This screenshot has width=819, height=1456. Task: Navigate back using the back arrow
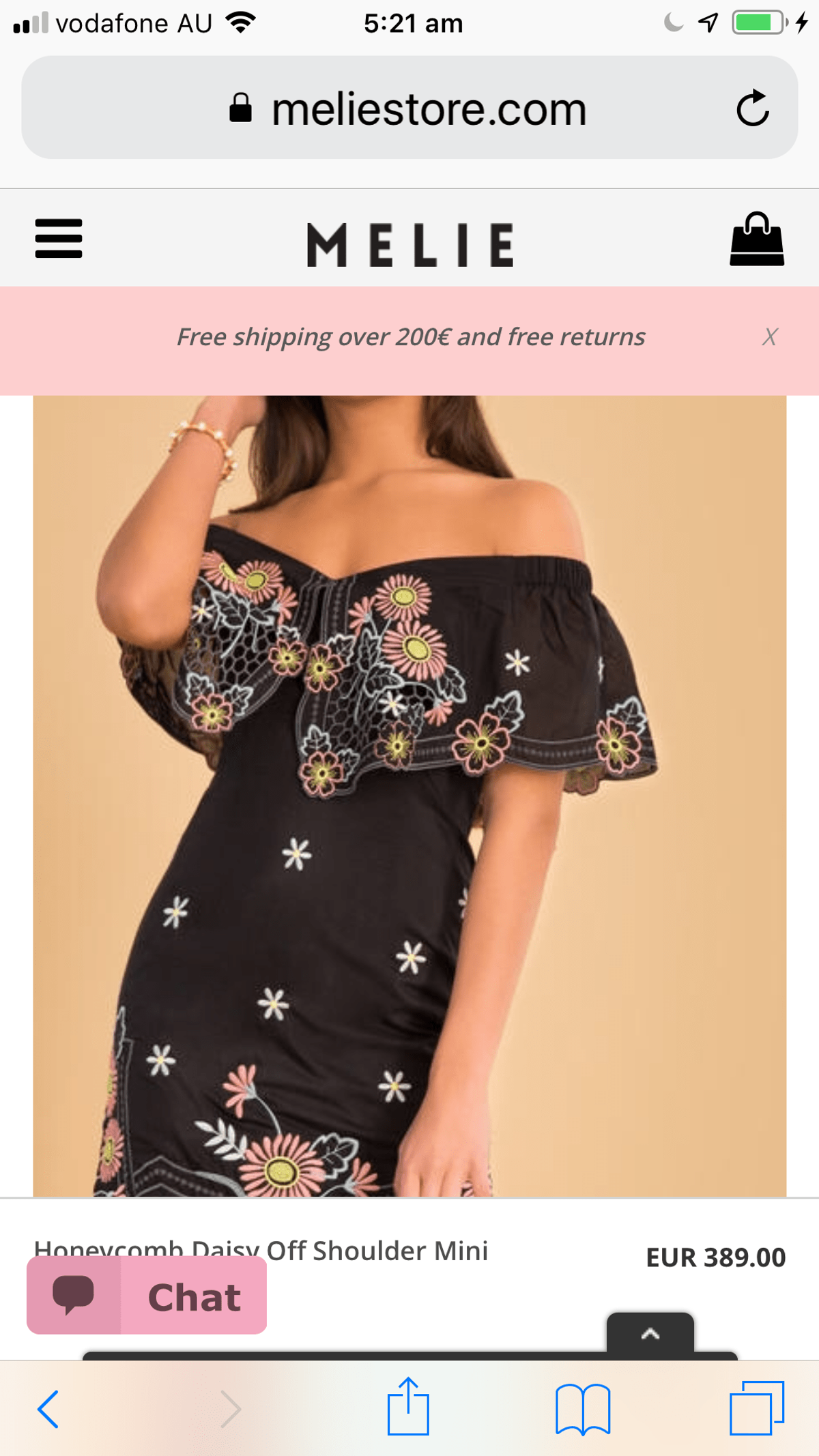point(48,1409)
